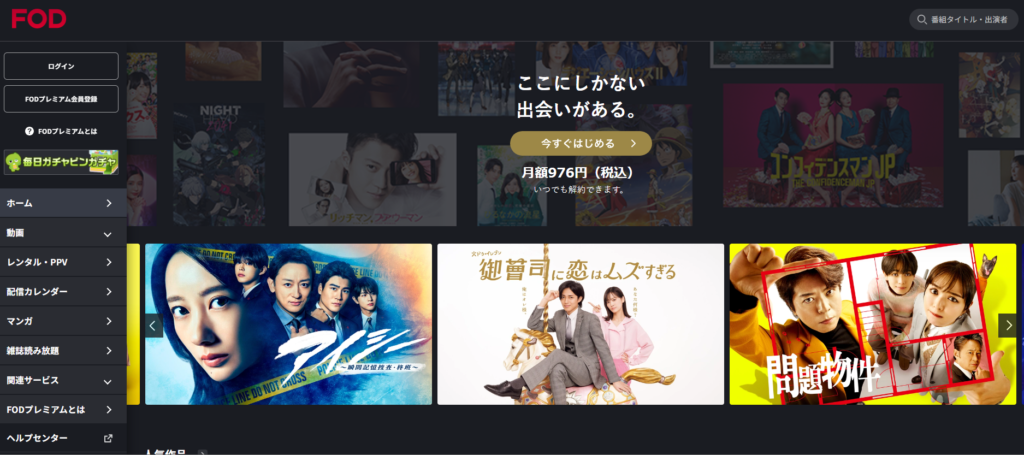Viewport: 1024px width, 455px height.
Task: Tap the ログイン button
Action: [x=61, y=66]
